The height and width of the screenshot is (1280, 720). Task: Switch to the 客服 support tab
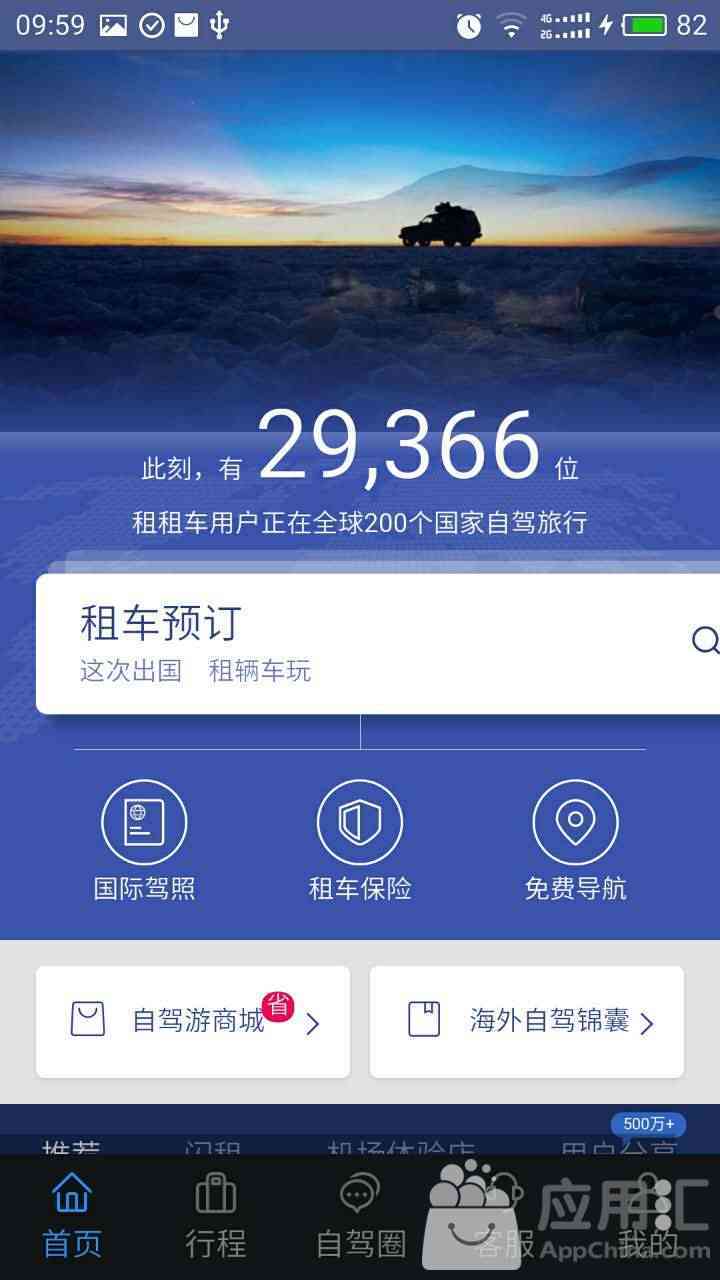(x=504, y=1216)
